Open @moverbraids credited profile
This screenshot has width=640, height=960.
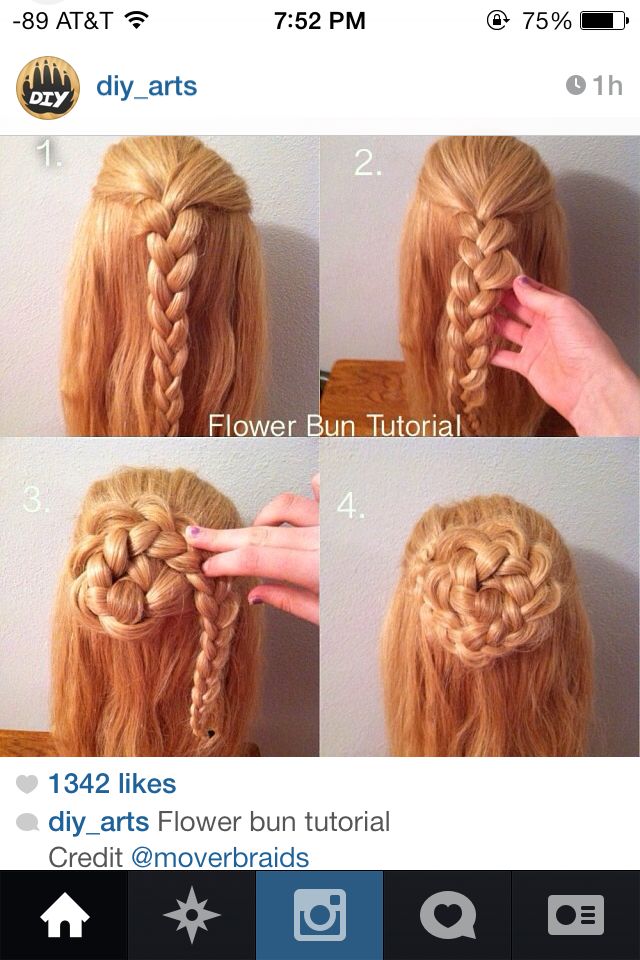pyautogui.click(x=218, y=857)
